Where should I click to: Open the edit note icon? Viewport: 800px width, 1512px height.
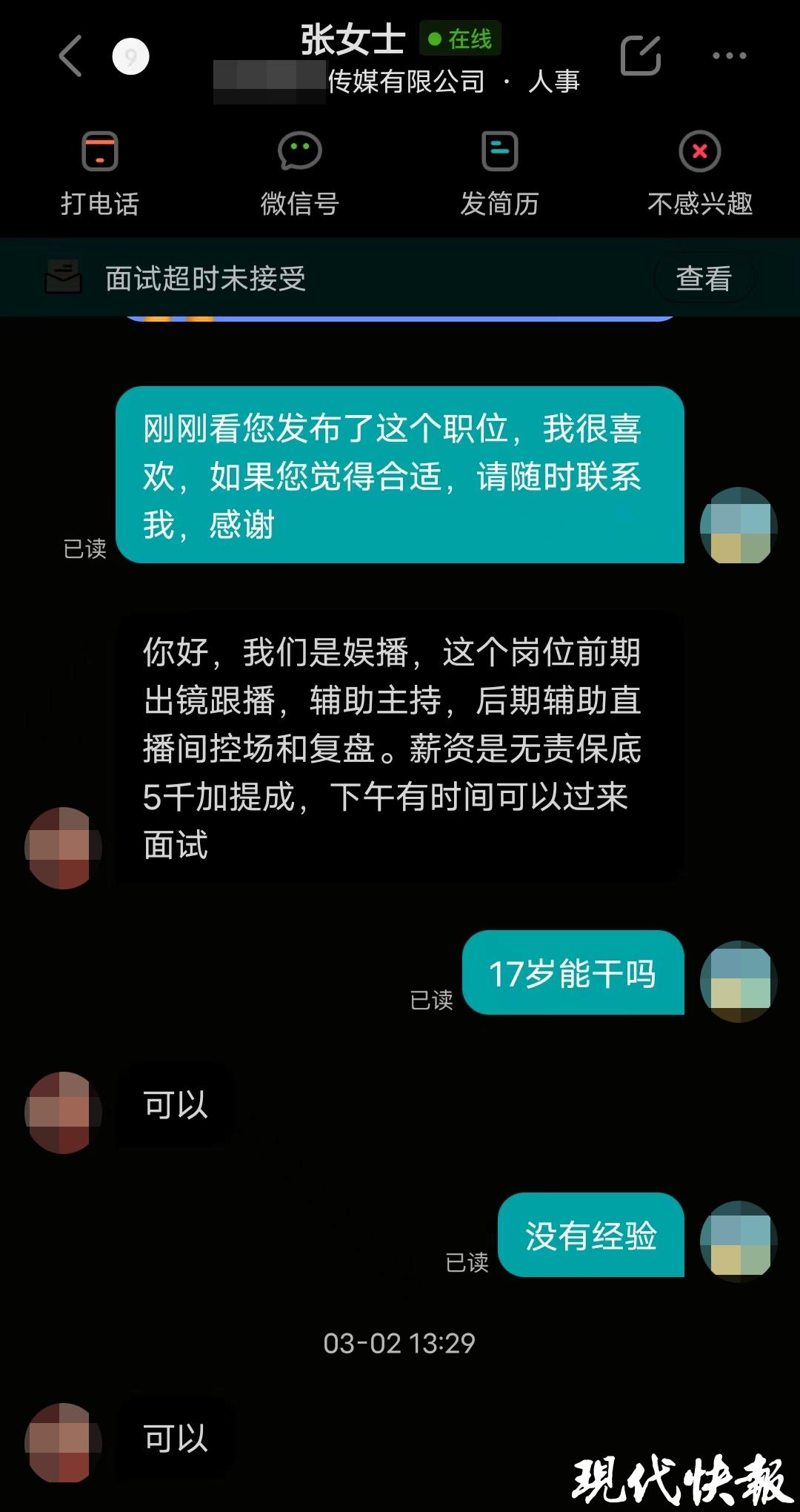(640, 56)
